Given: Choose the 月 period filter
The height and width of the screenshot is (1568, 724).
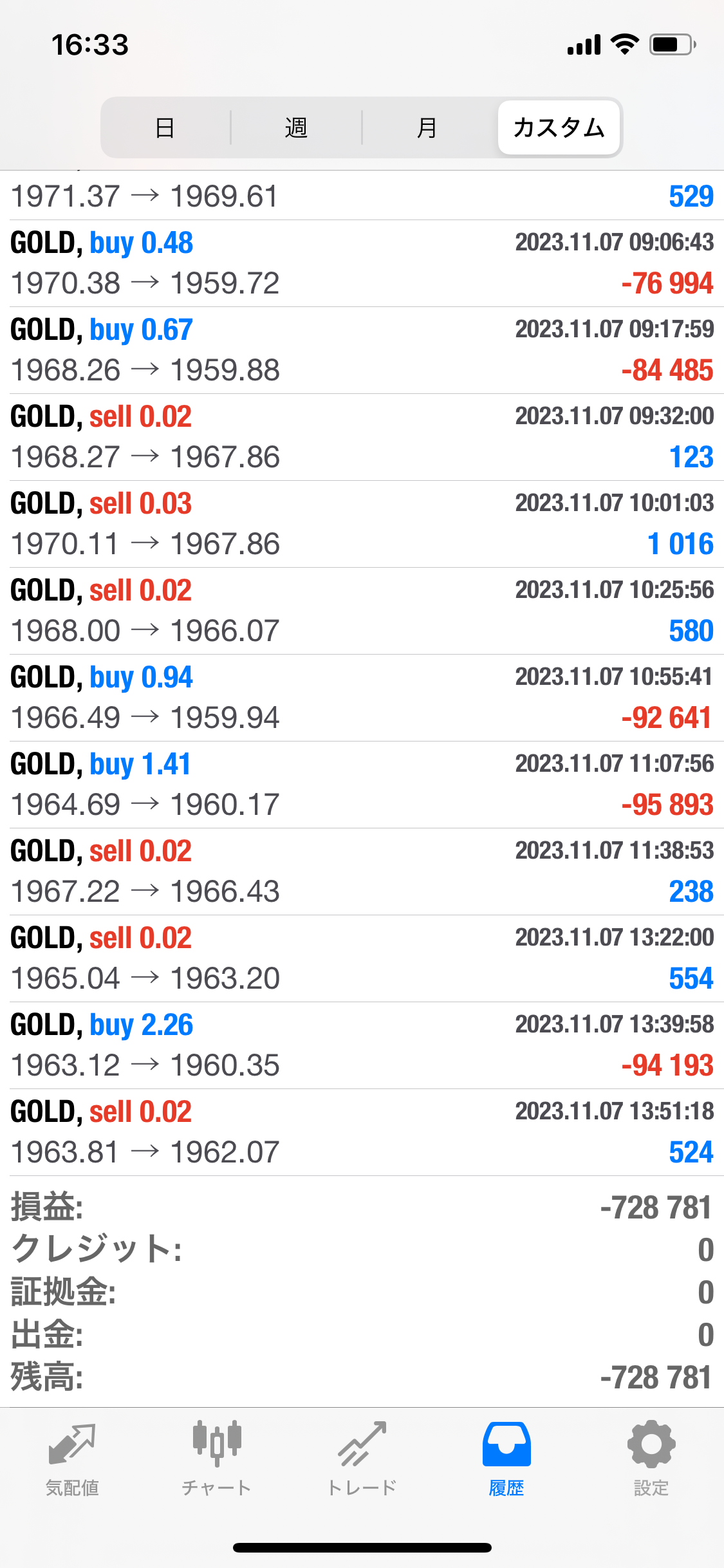Looking at the screenshot, I should coord(427,127).
